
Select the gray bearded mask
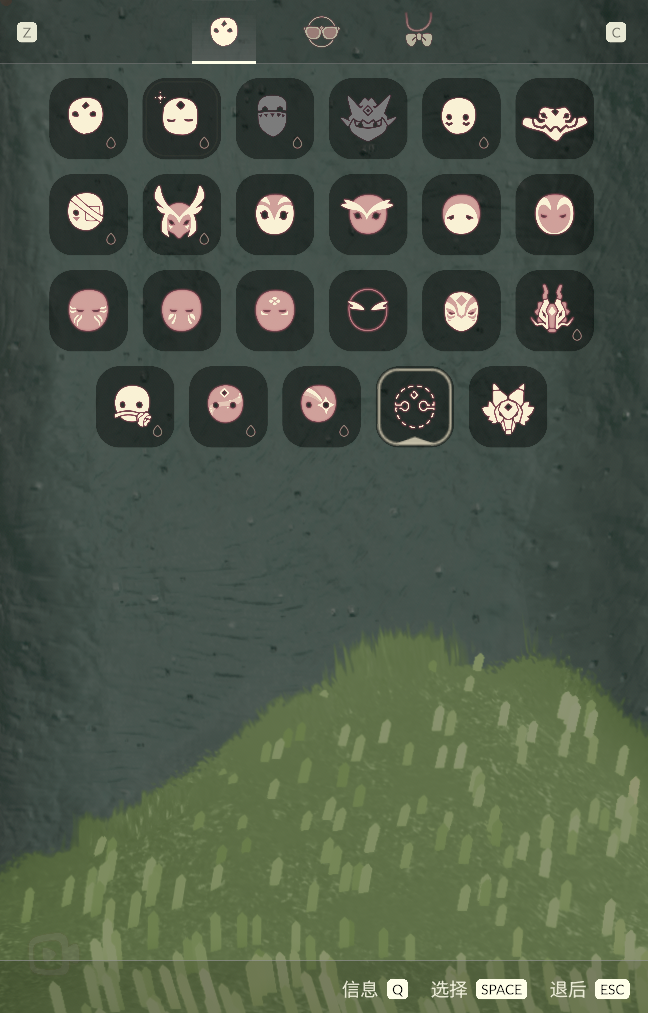[x=274, y=118]
